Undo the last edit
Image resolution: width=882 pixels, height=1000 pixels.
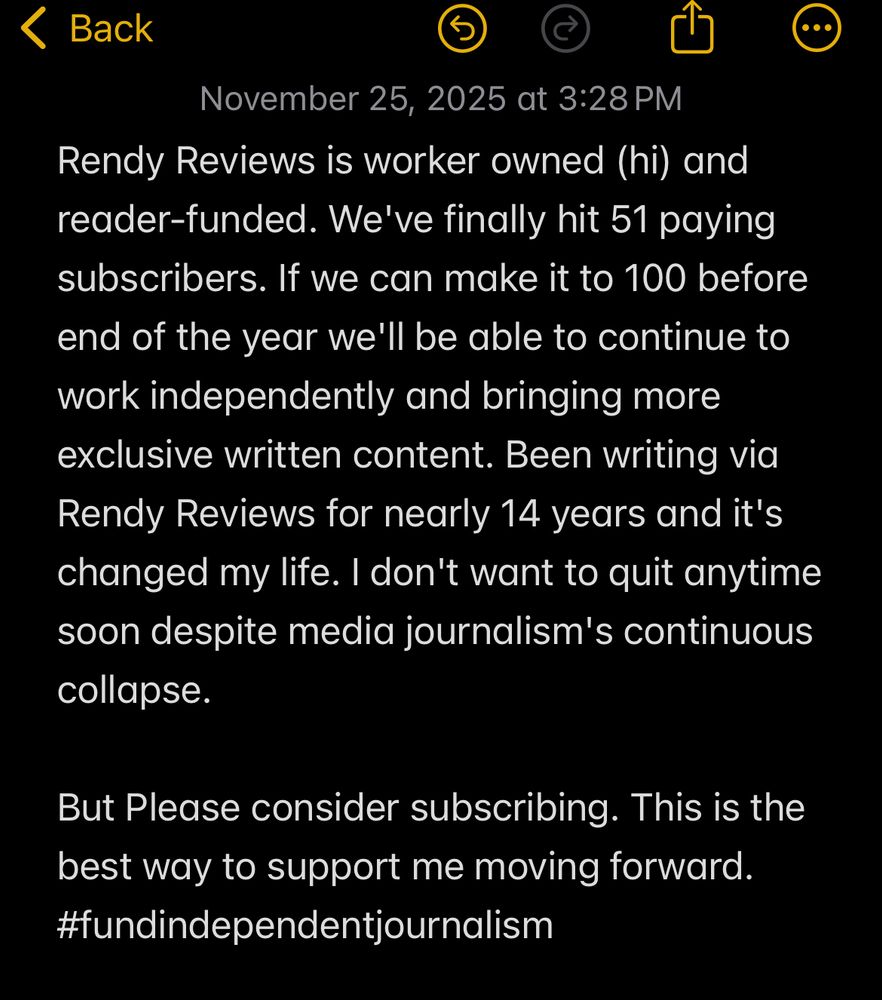462,29
